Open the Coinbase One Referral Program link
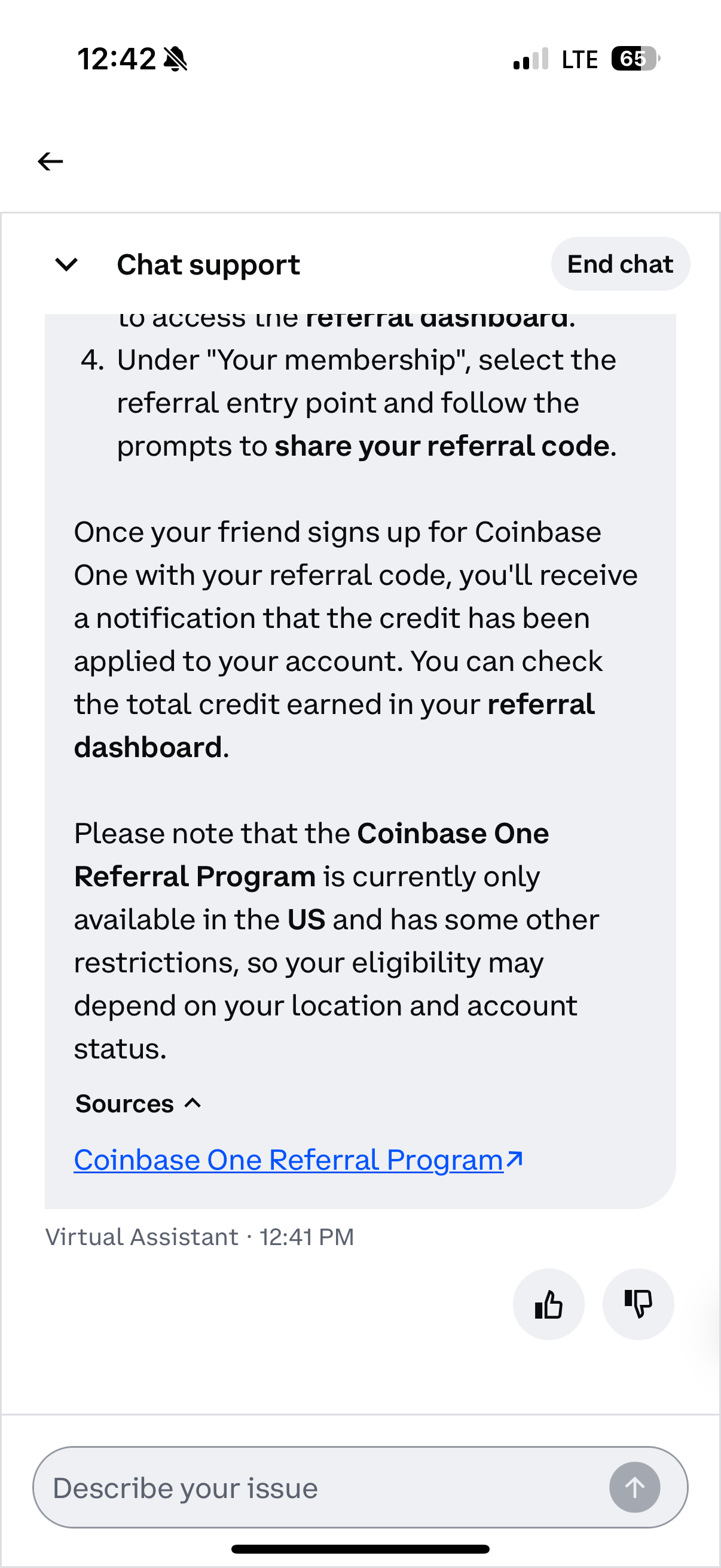 coord(299,1160)
